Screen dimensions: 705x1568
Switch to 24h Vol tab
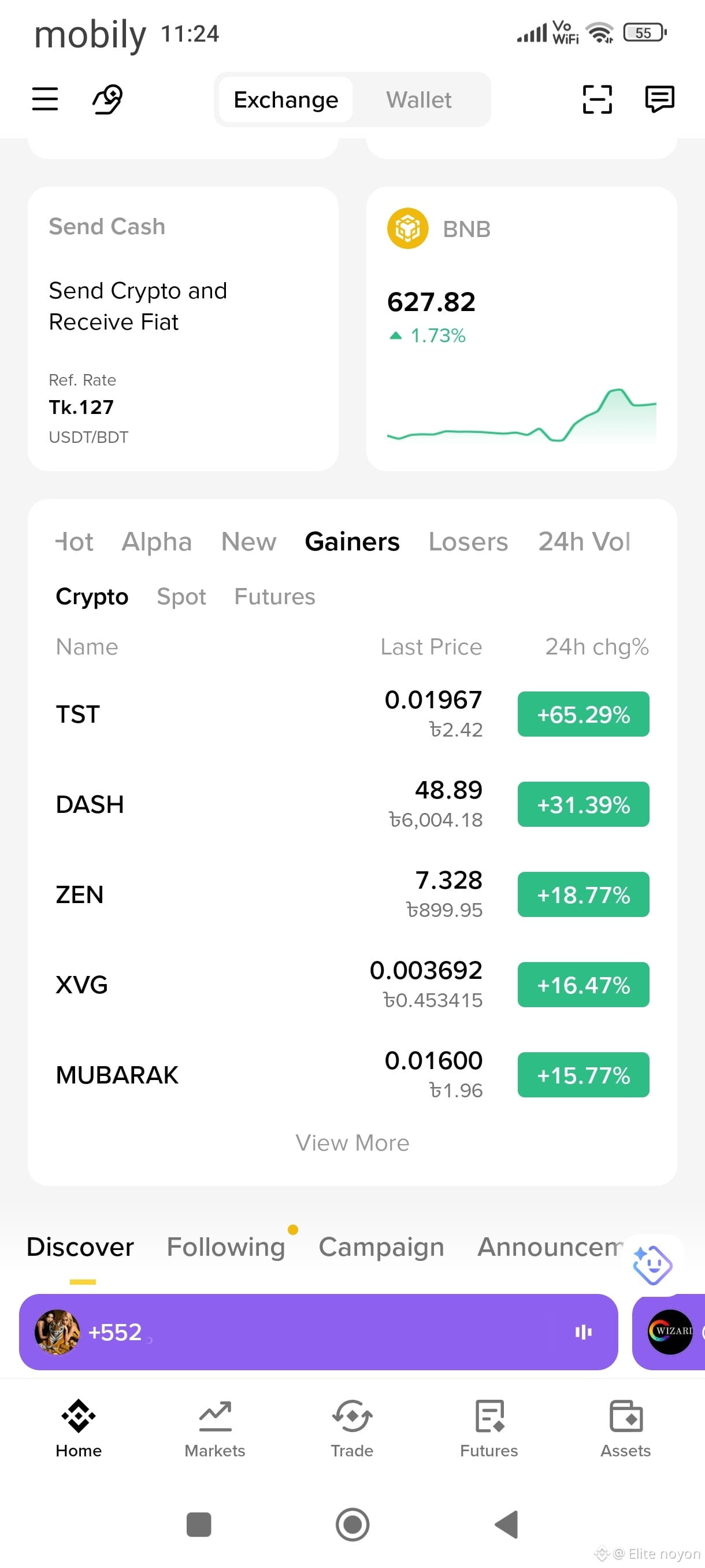click(584, 541)
